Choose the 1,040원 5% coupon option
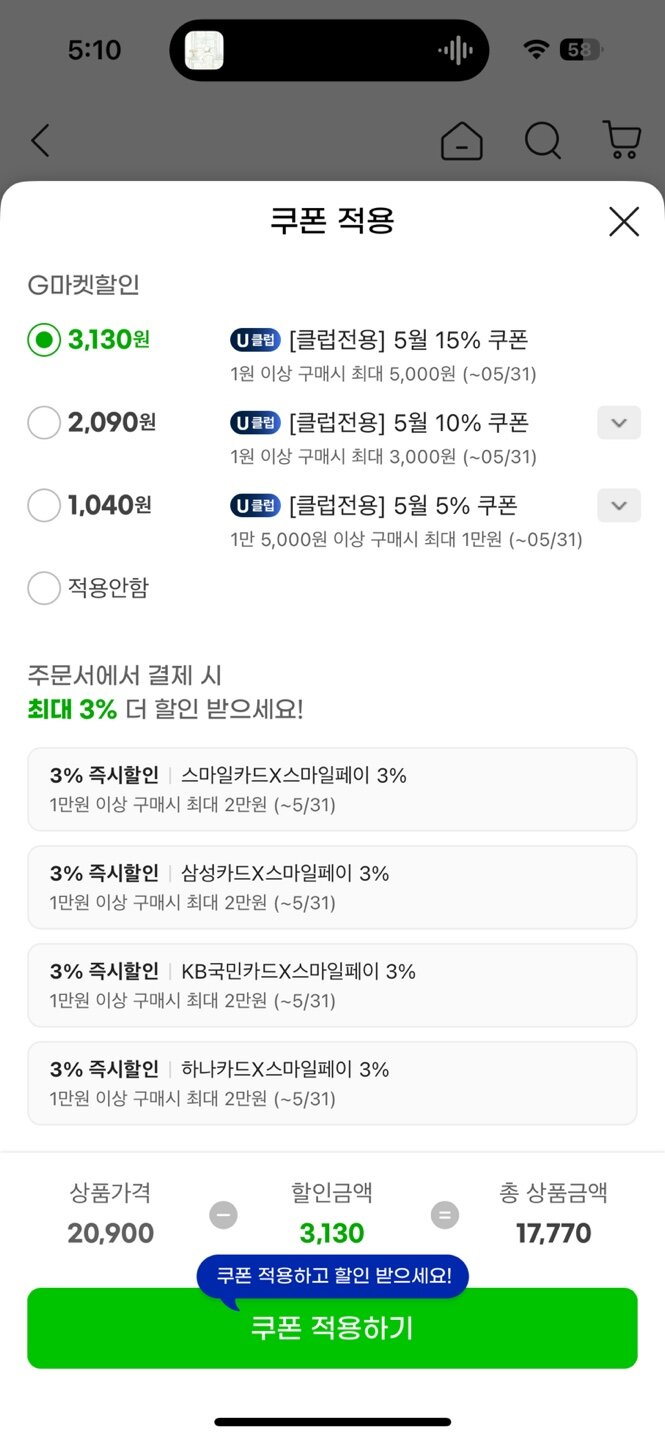This screenshot has width=665, height=1440. [x=43, y=505]
